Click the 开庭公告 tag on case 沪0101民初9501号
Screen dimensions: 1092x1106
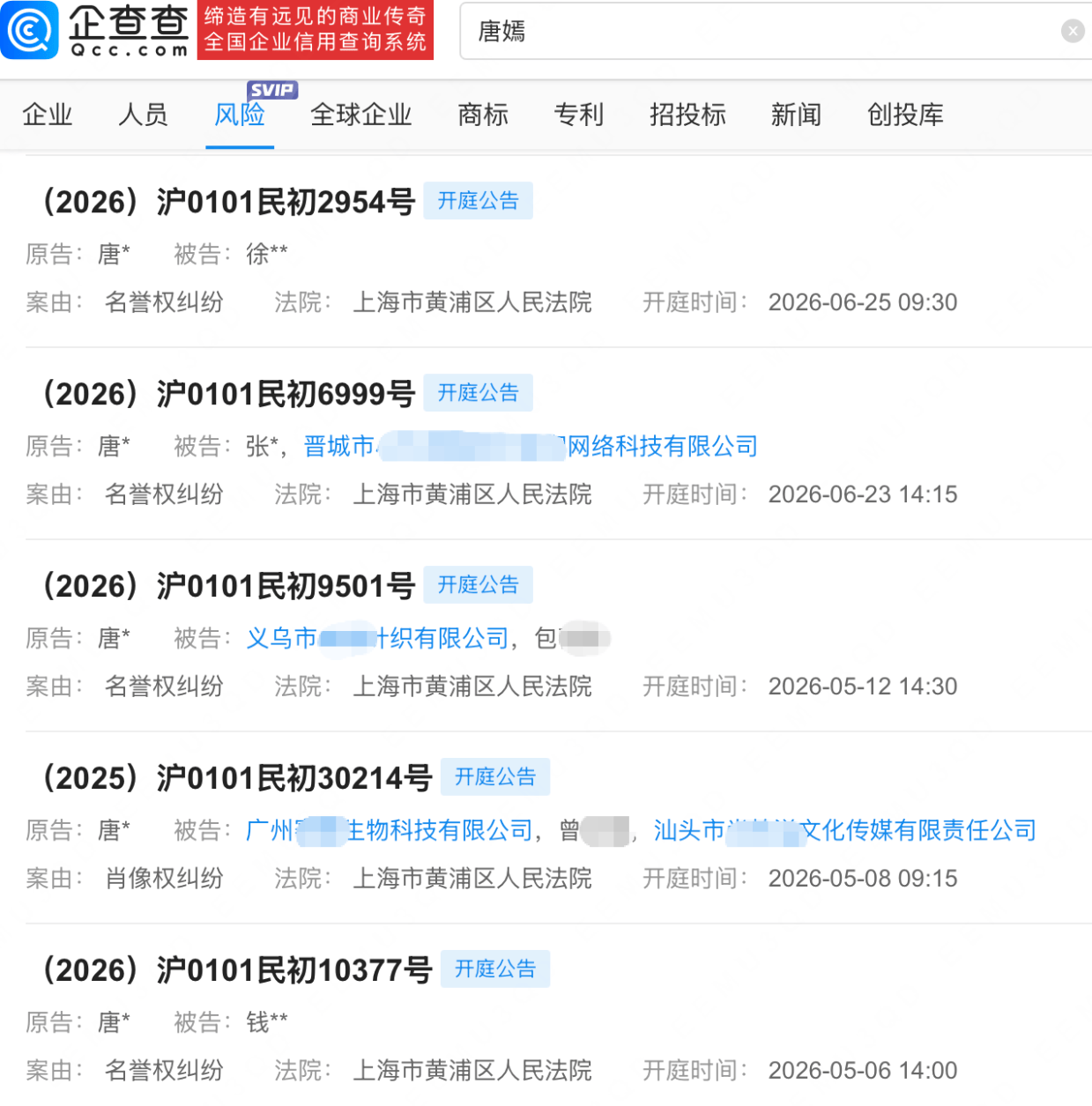point(478,584)
